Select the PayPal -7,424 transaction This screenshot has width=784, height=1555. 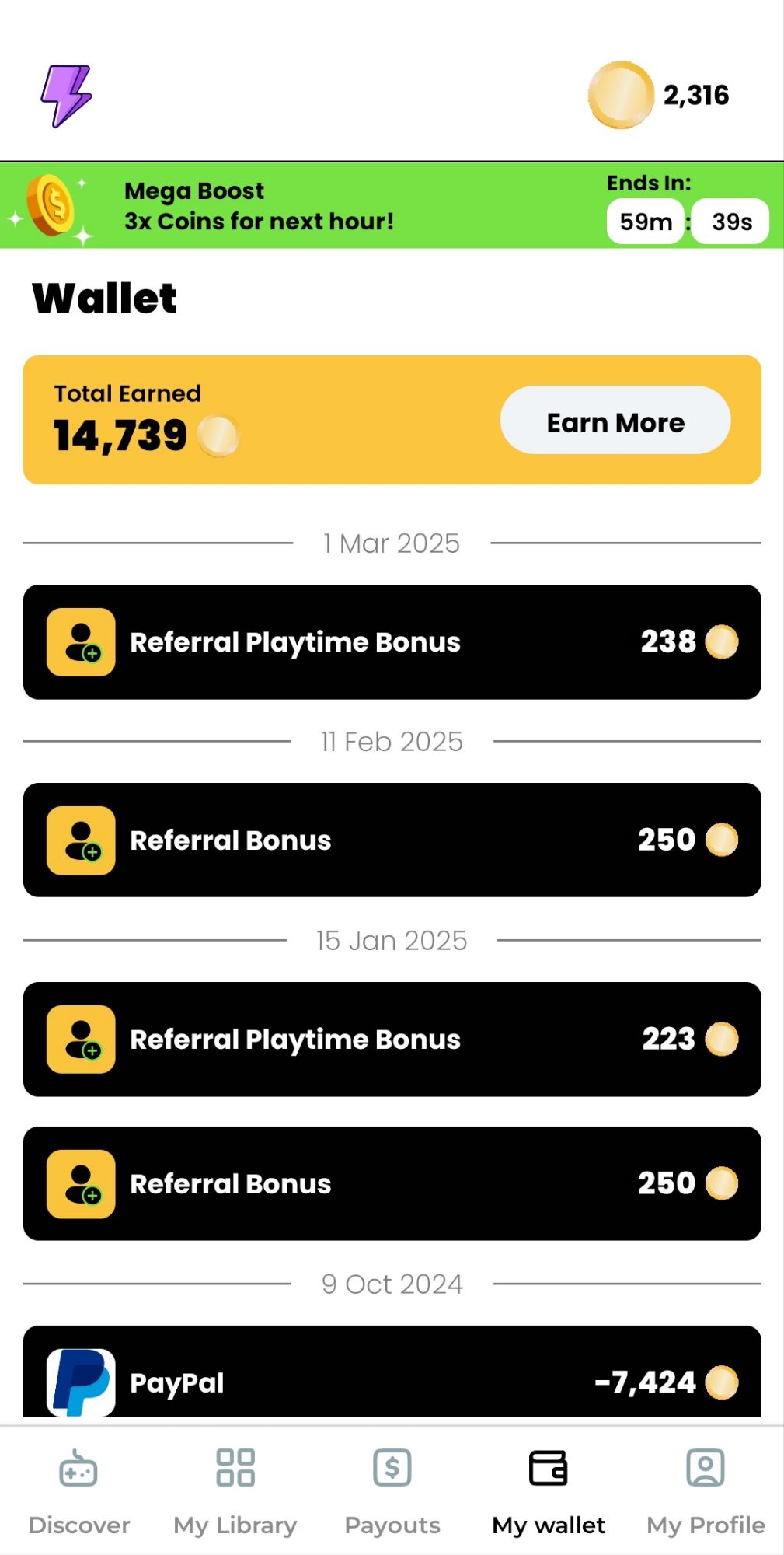pyautogui.click(x=392, y=1382)
